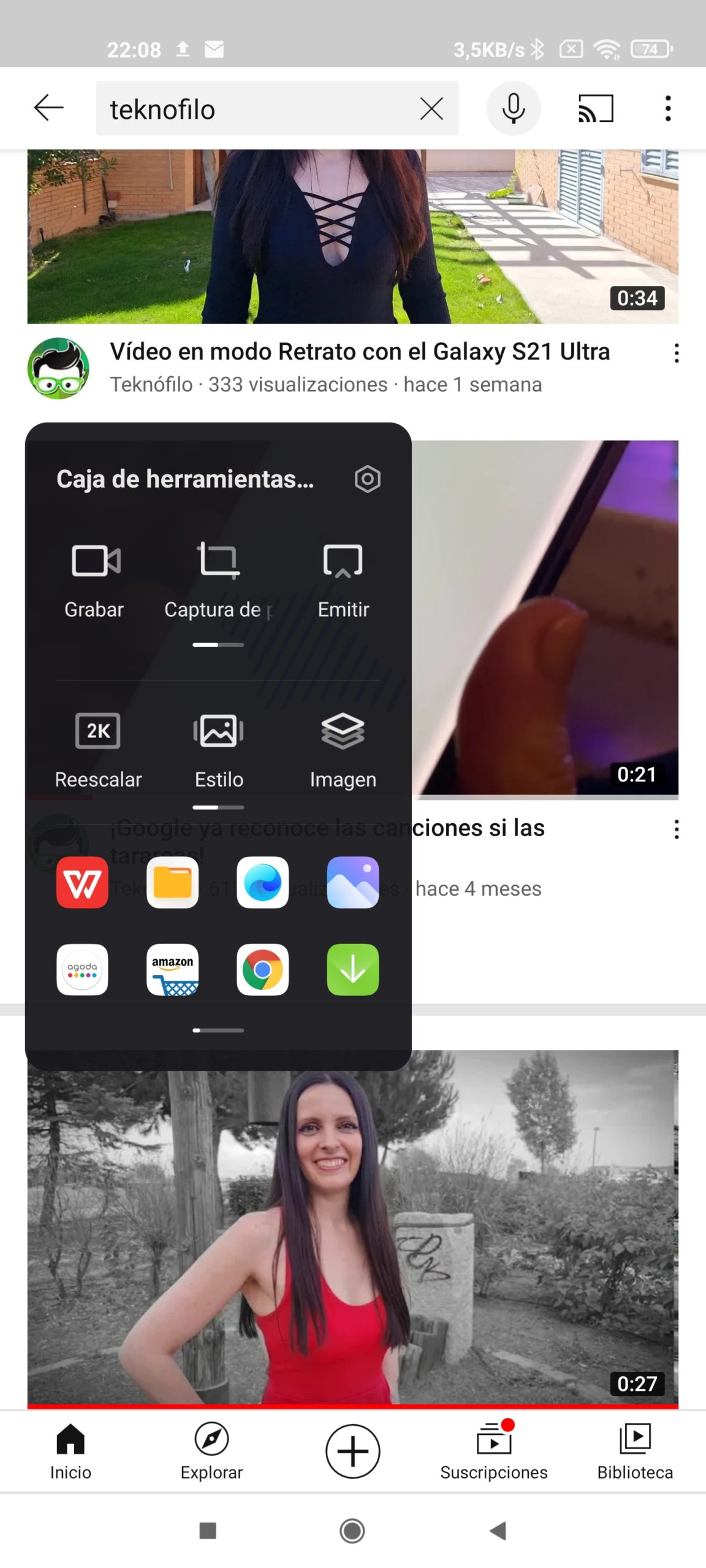This screenshot has width=706, height=1568.
Task: Launch WPS Office from the toolbox
Action: coord(82,882)
